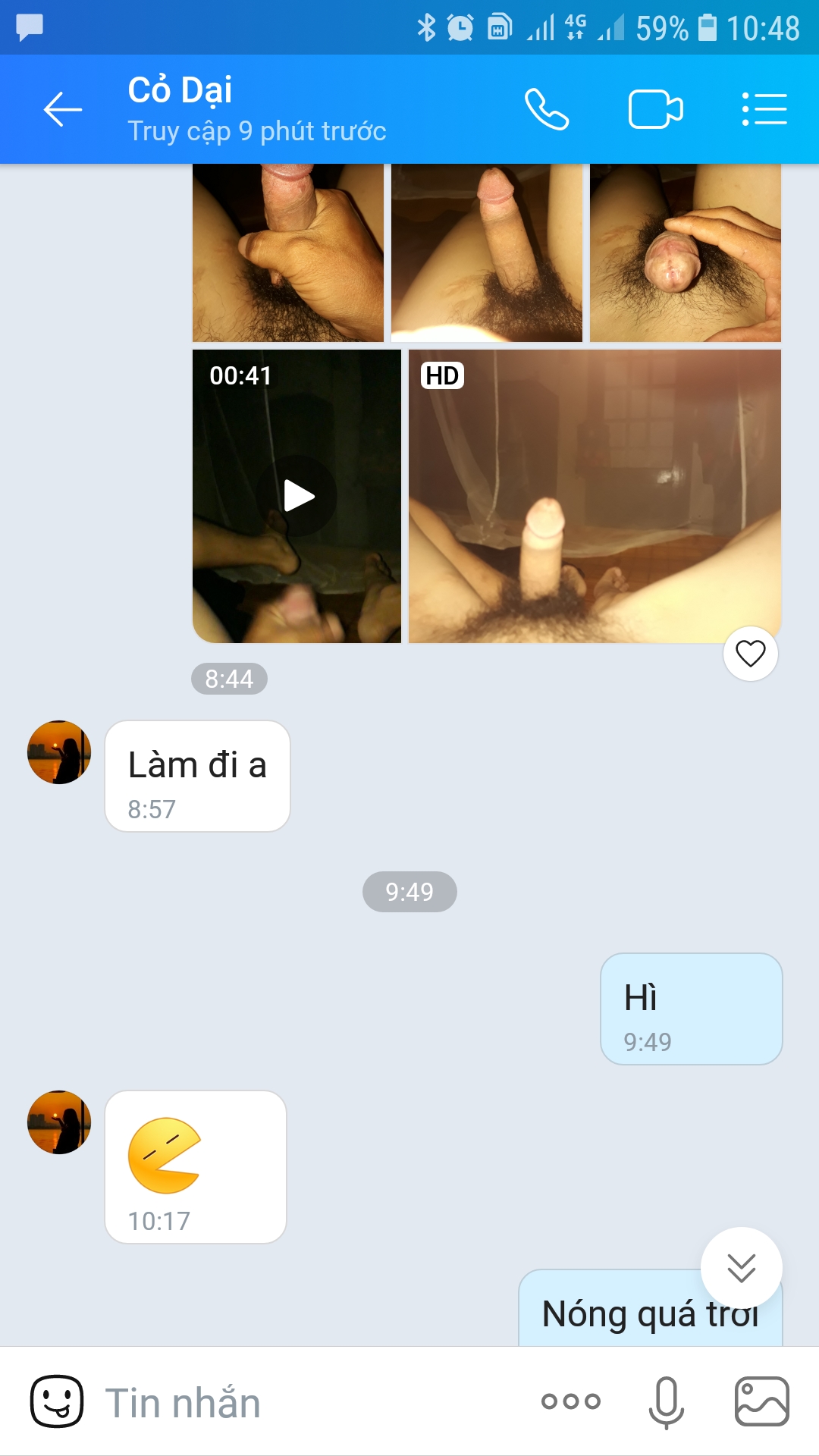Open the sticker emoji picker

pyautogui.click(x=57, y=1401)
